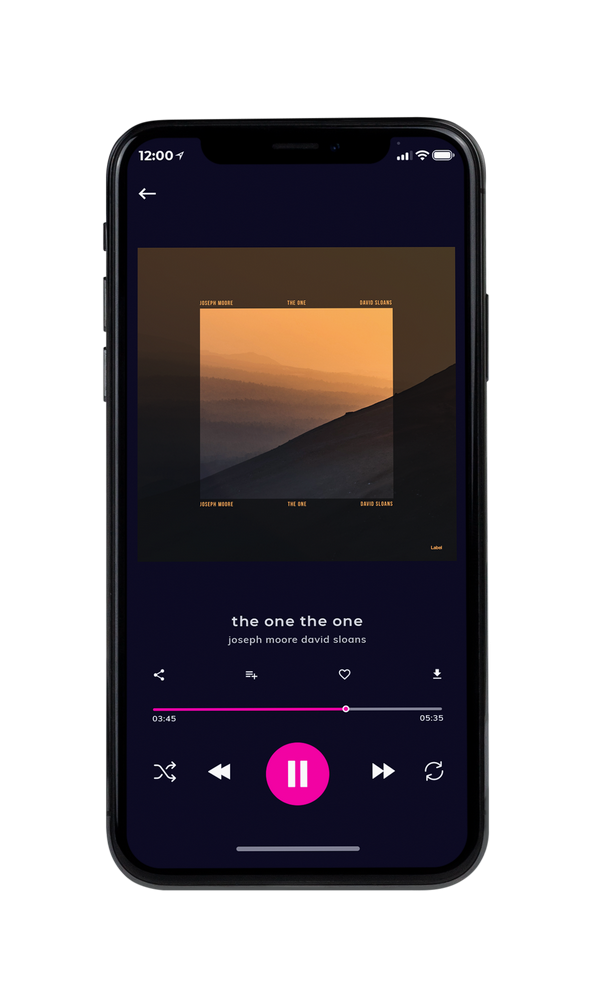Screen dimensions: 600x1000
Task: Like the song with the heart icon
Action: 344,674
